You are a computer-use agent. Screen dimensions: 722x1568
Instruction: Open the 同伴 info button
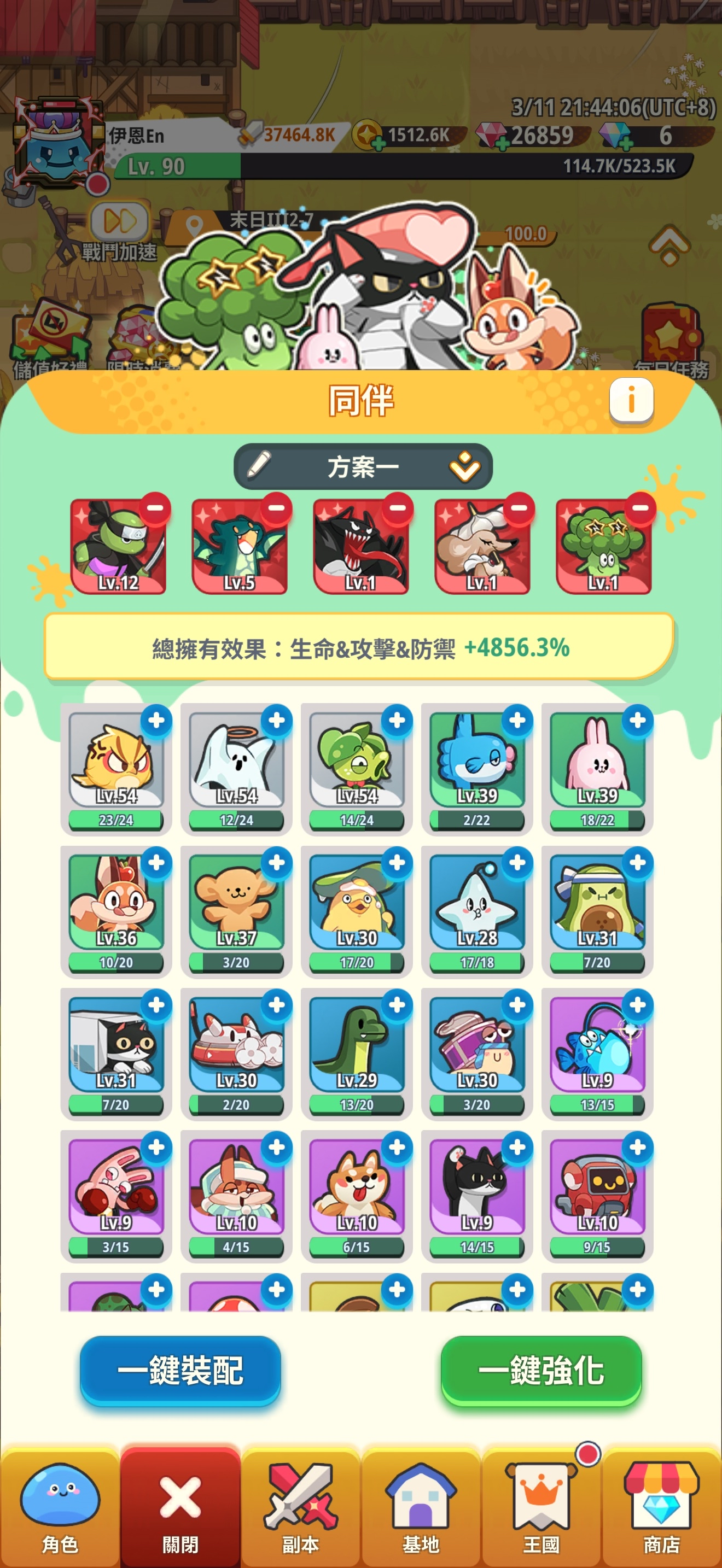[x=631, y=400]
